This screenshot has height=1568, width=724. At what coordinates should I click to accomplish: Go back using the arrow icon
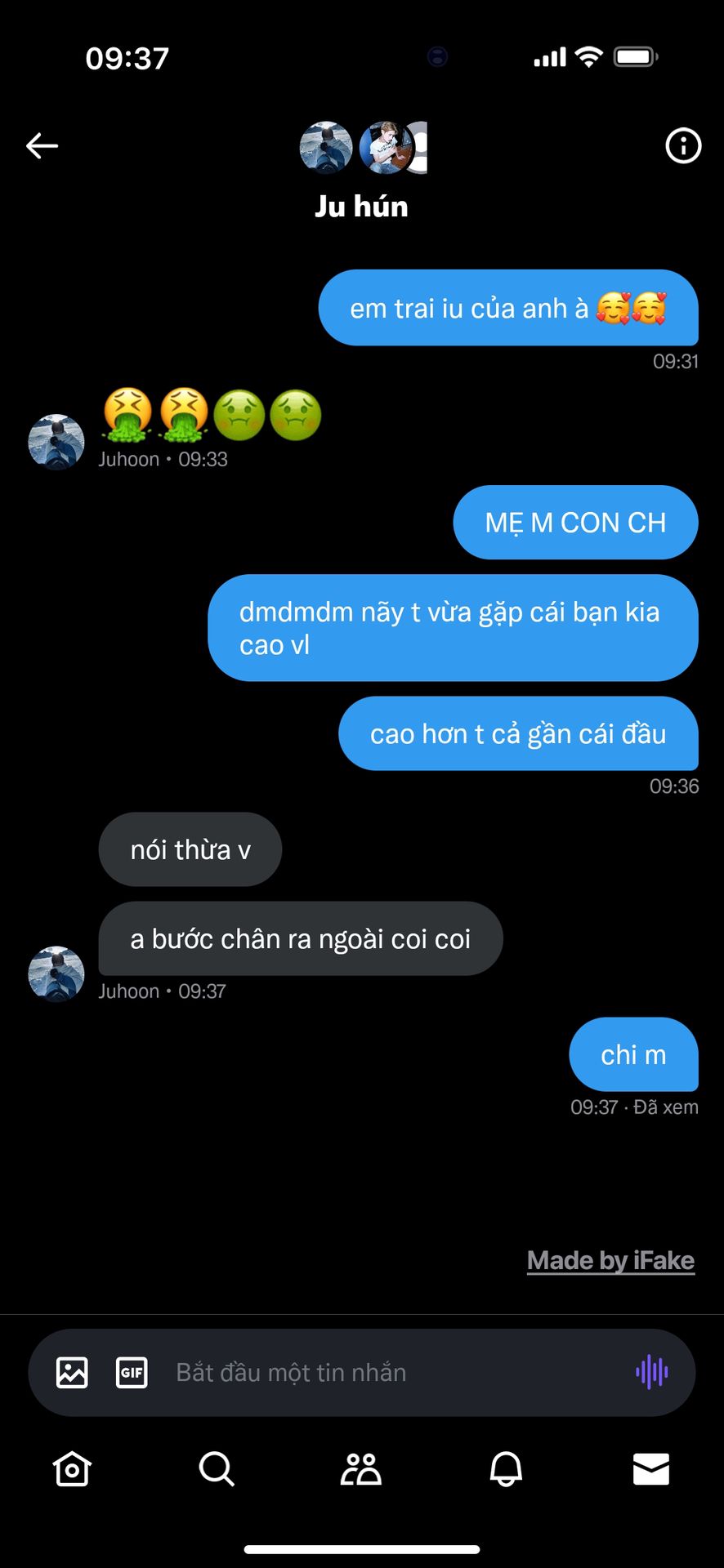pos(42,146)
